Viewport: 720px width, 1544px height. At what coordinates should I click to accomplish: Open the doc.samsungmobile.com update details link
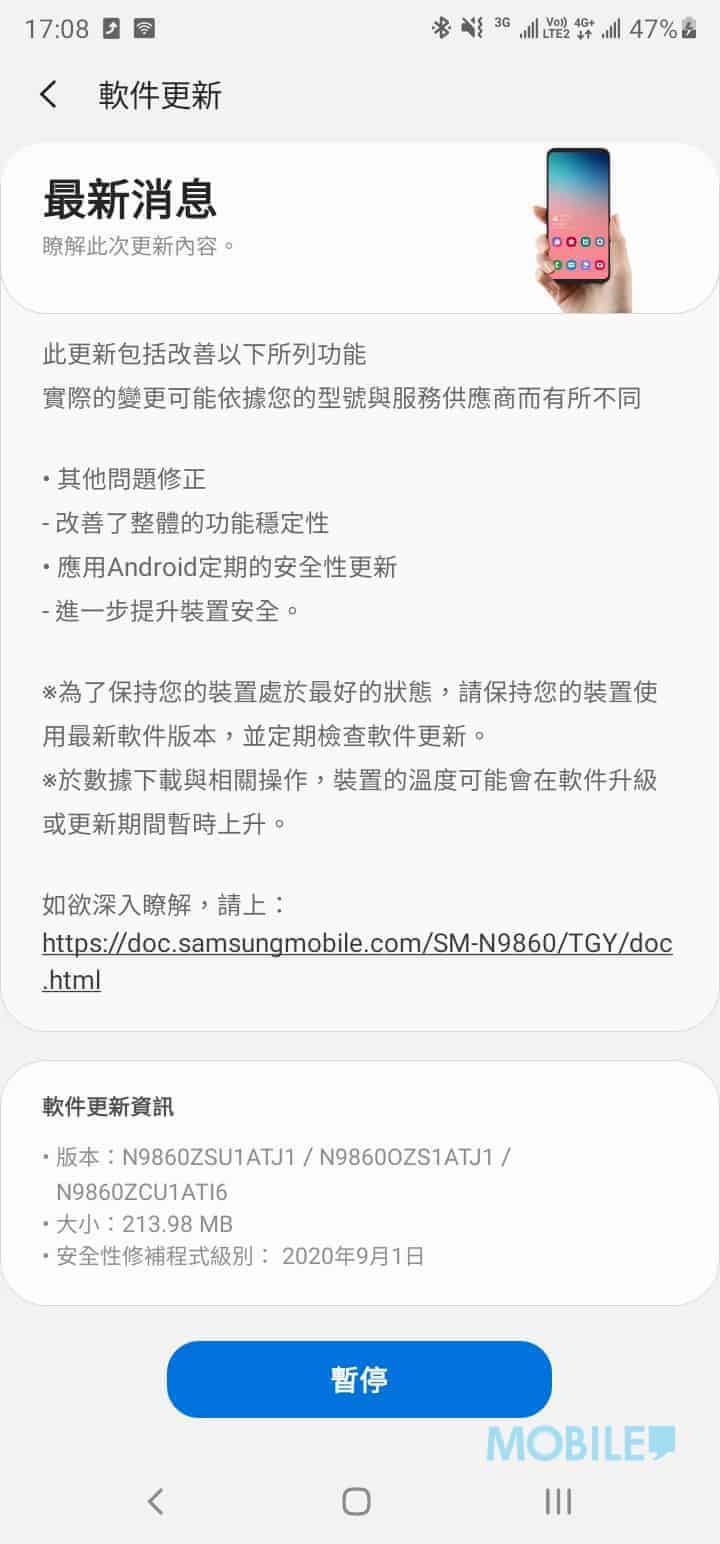click(357, 961)
